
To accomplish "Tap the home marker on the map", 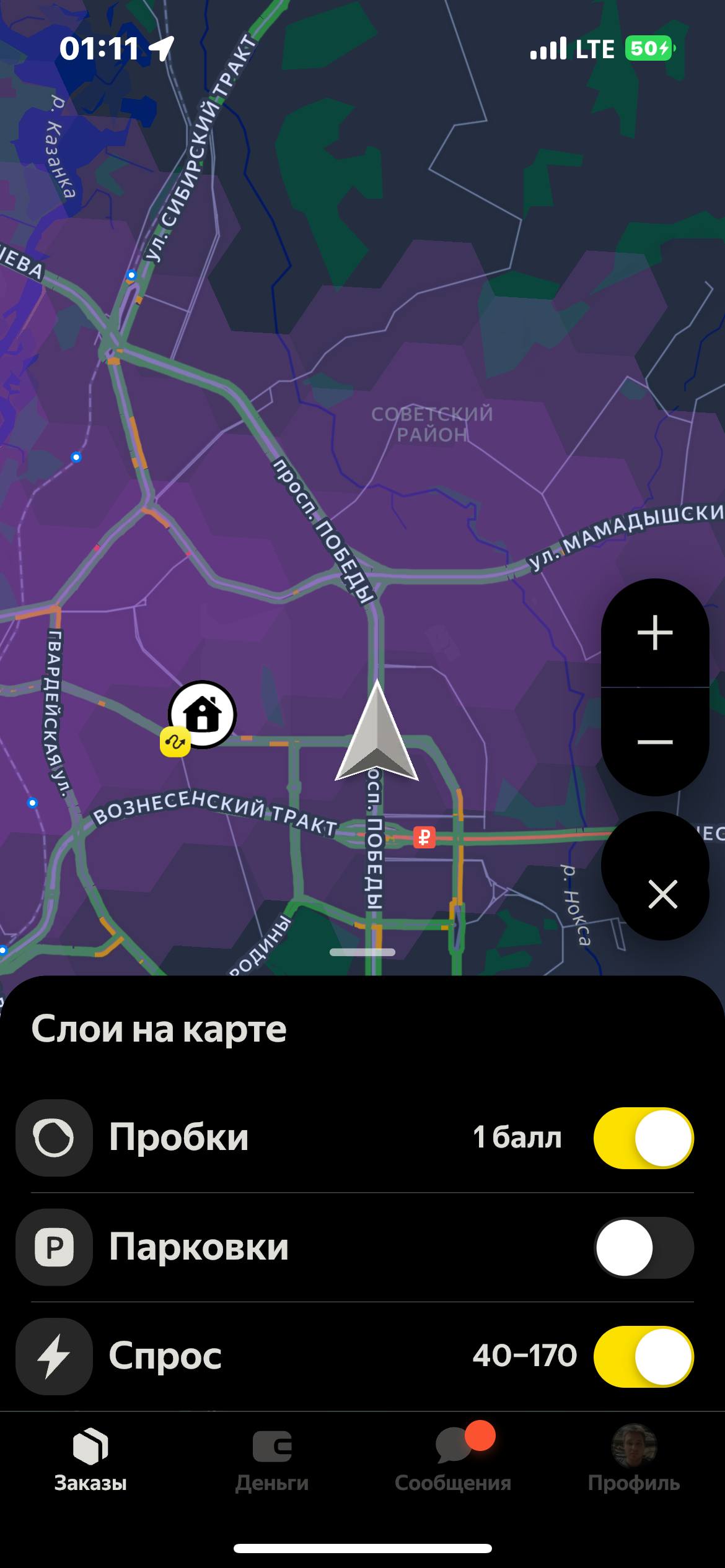I will tap(203, 715).
